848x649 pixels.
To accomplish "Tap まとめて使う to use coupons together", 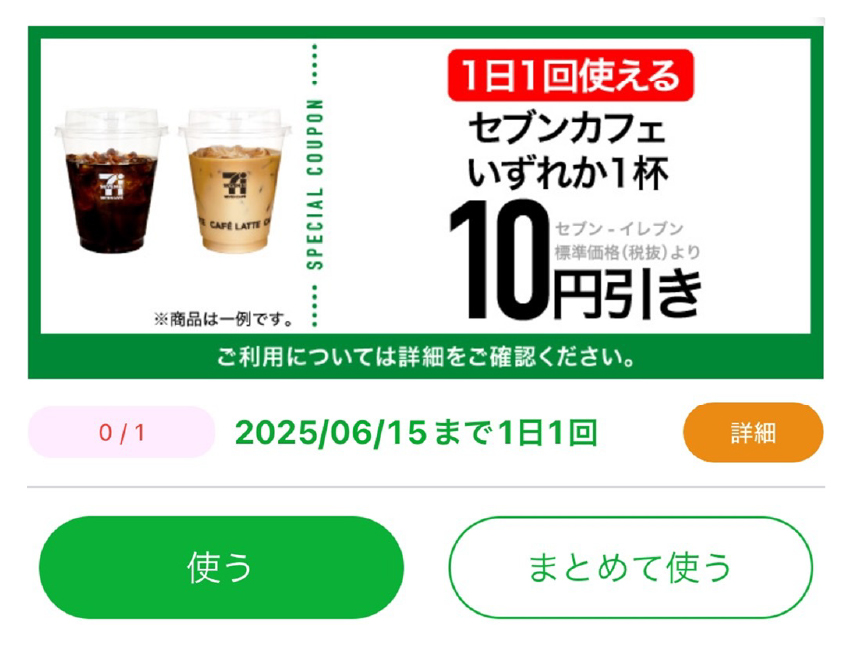I will 630,567.
